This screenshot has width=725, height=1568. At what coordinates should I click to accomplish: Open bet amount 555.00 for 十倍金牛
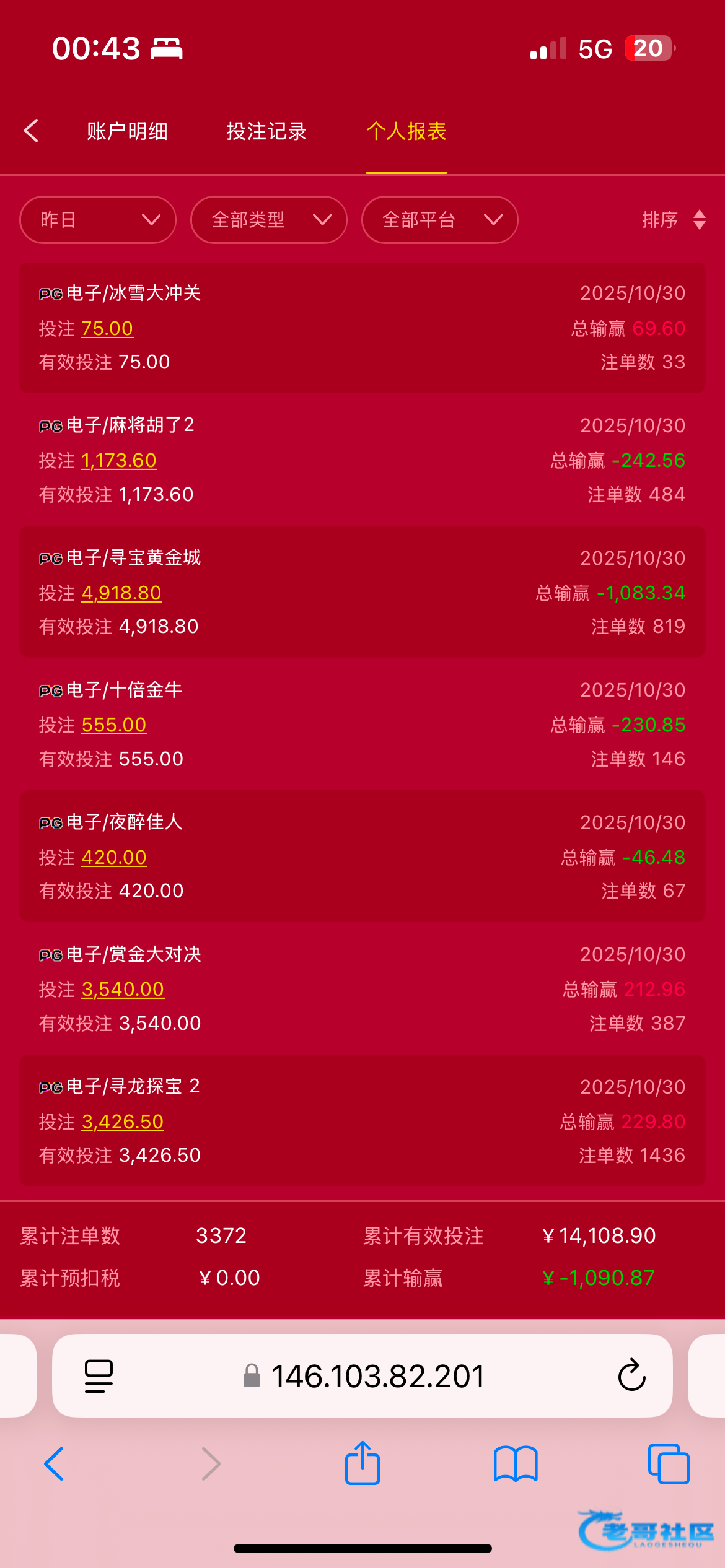coord(114,725)
